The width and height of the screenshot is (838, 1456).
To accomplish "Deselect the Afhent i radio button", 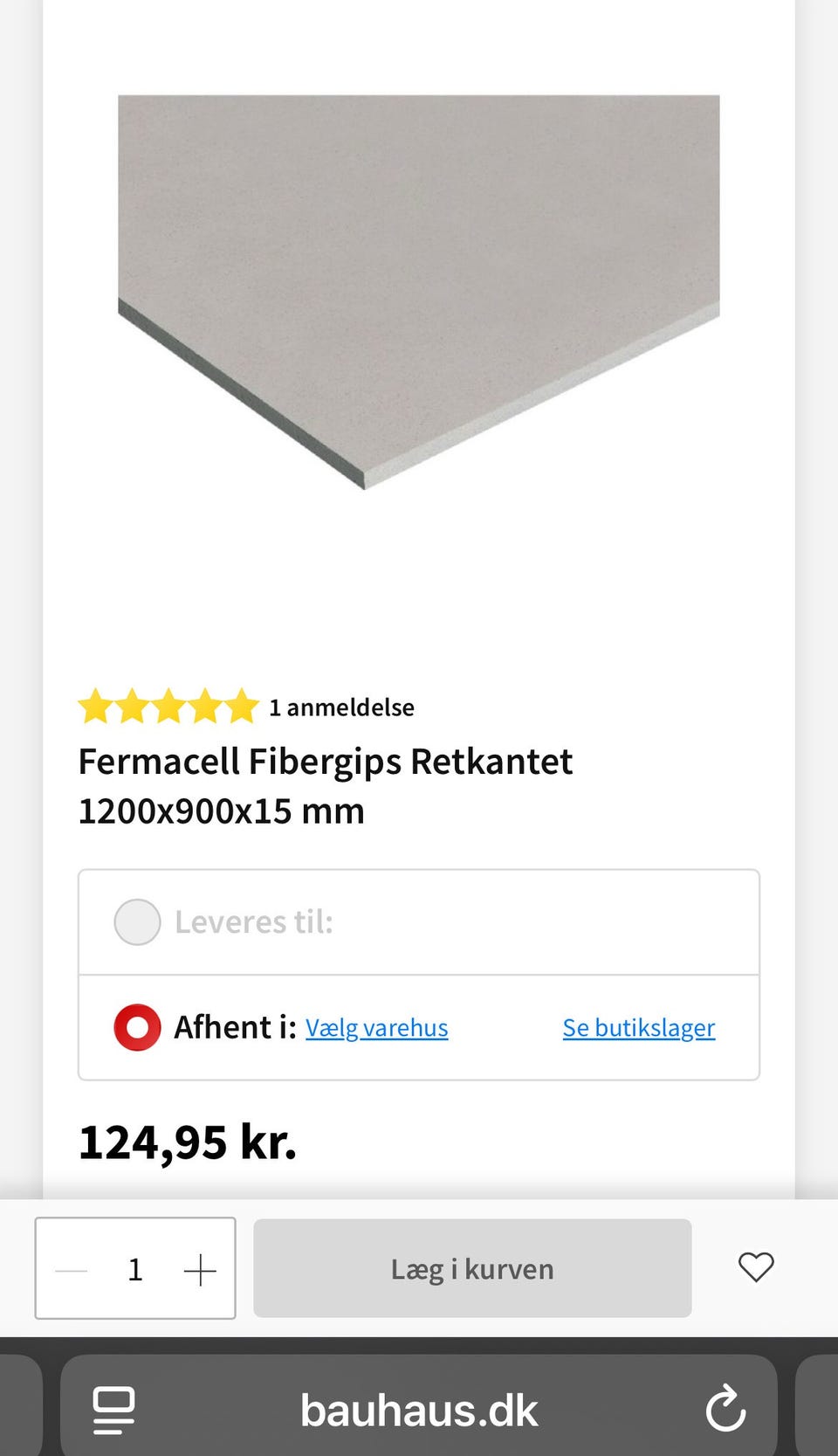I will (137, 1026).
